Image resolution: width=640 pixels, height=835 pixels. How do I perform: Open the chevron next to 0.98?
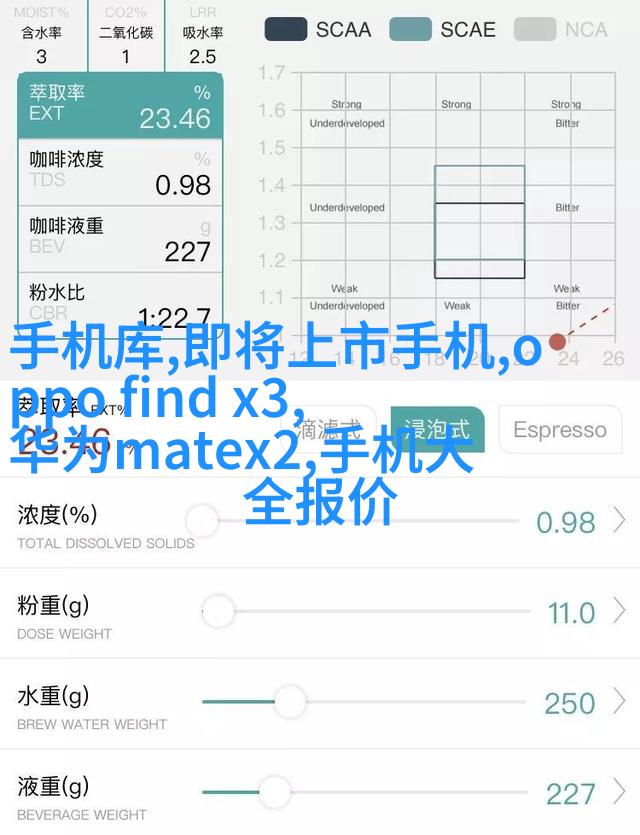coord(619,521)
